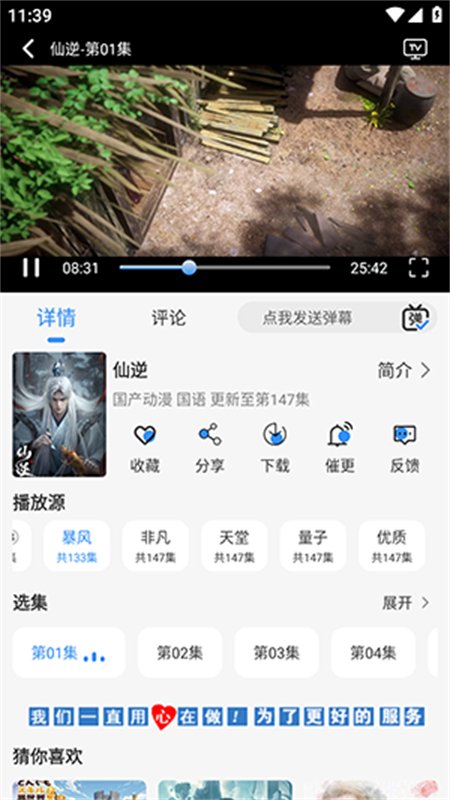Screen dimensions: 450x800
Task: Send 反馈 feedback
Action: [405, 448]
